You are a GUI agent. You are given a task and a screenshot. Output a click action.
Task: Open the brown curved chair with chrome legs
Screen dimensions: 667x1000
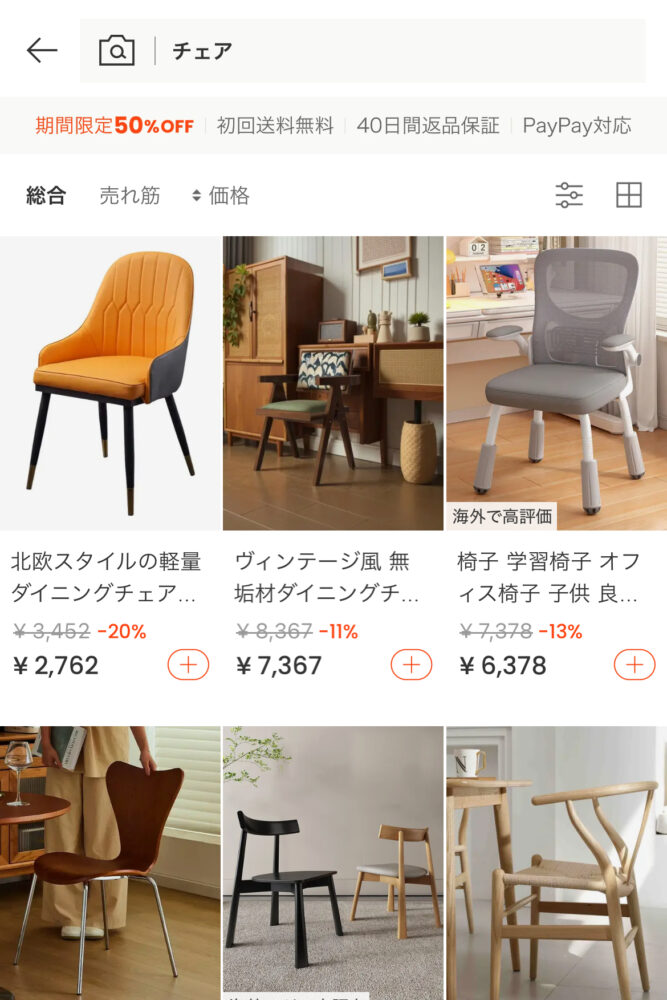tap(110, 860)
